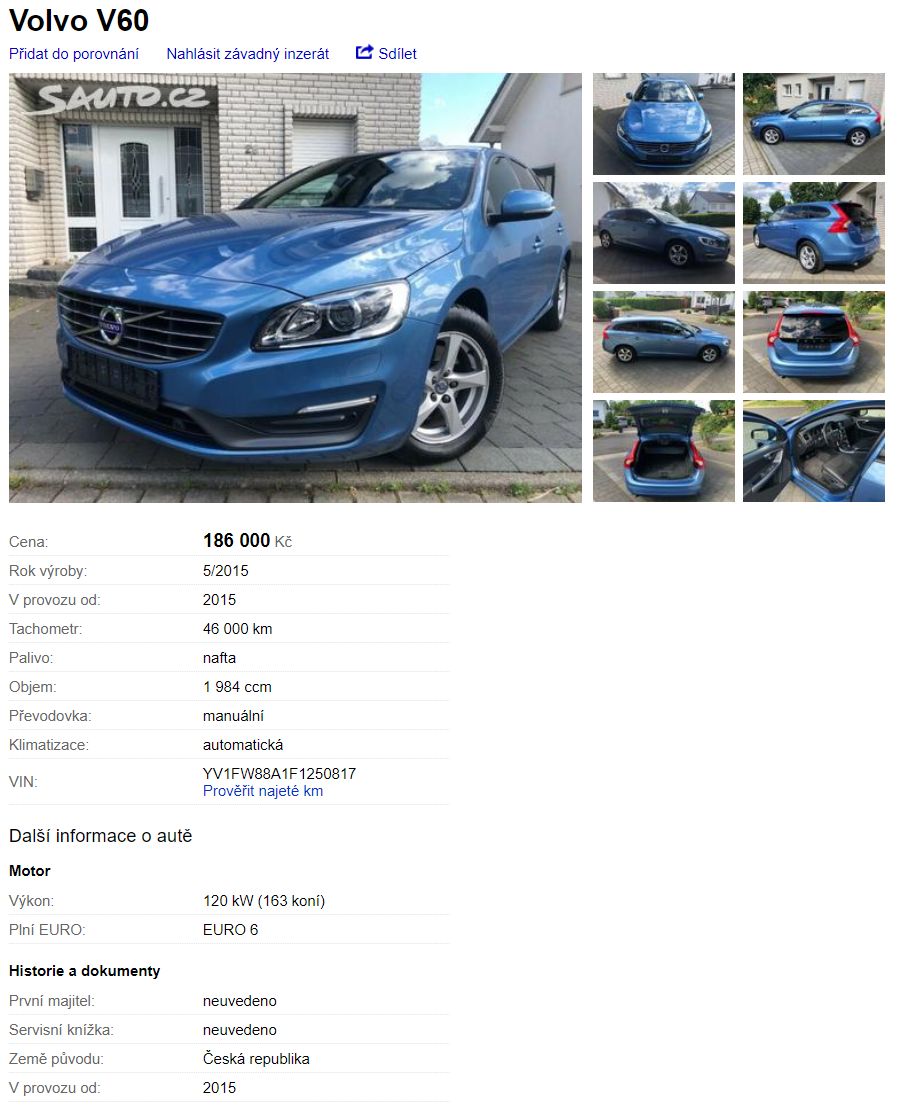Viewport: 908px width, 1106px height.
Task: Share this listing via Sdílet
Action: click(387, 54)
